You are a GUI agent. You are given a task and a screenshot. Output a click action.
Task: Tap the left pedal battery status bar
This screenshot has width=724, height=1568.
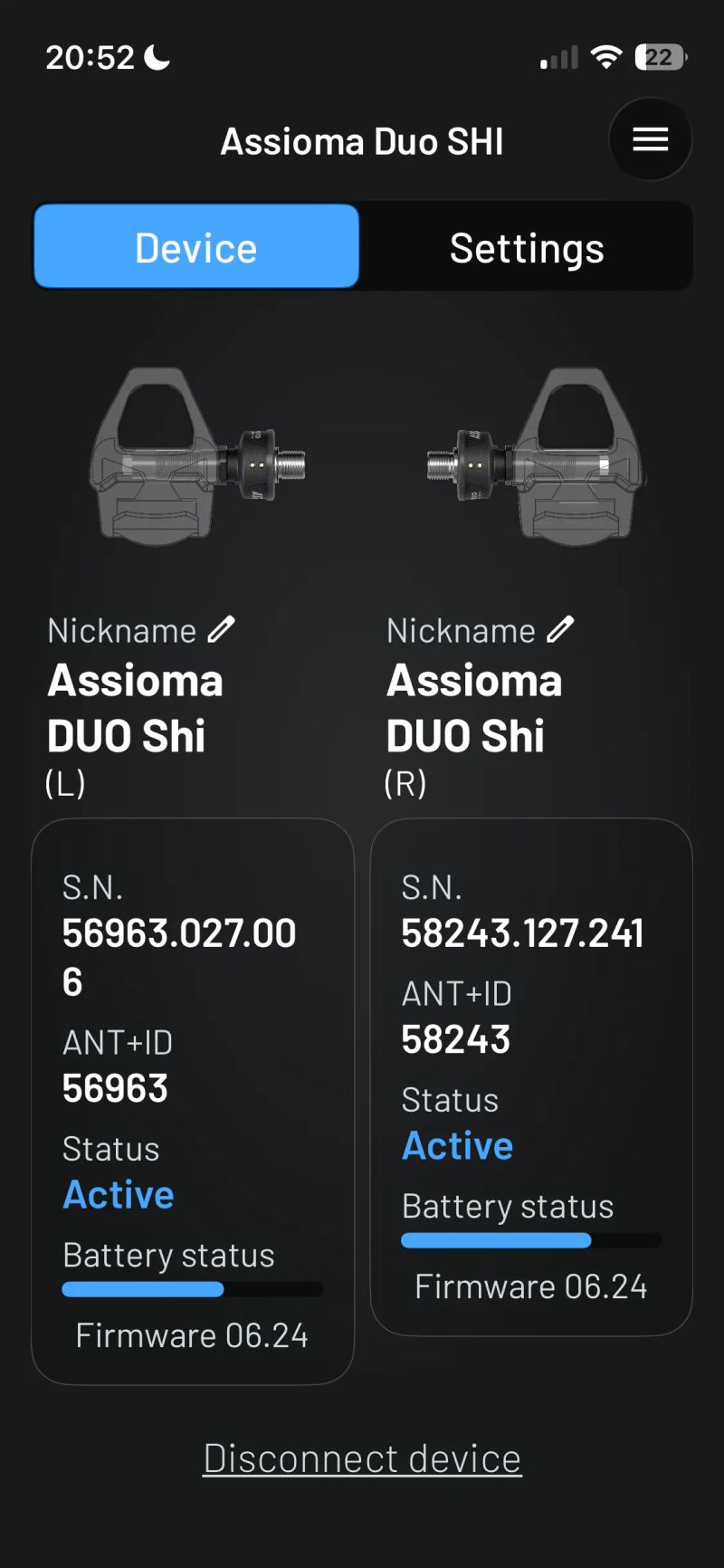coord(192,1288)
